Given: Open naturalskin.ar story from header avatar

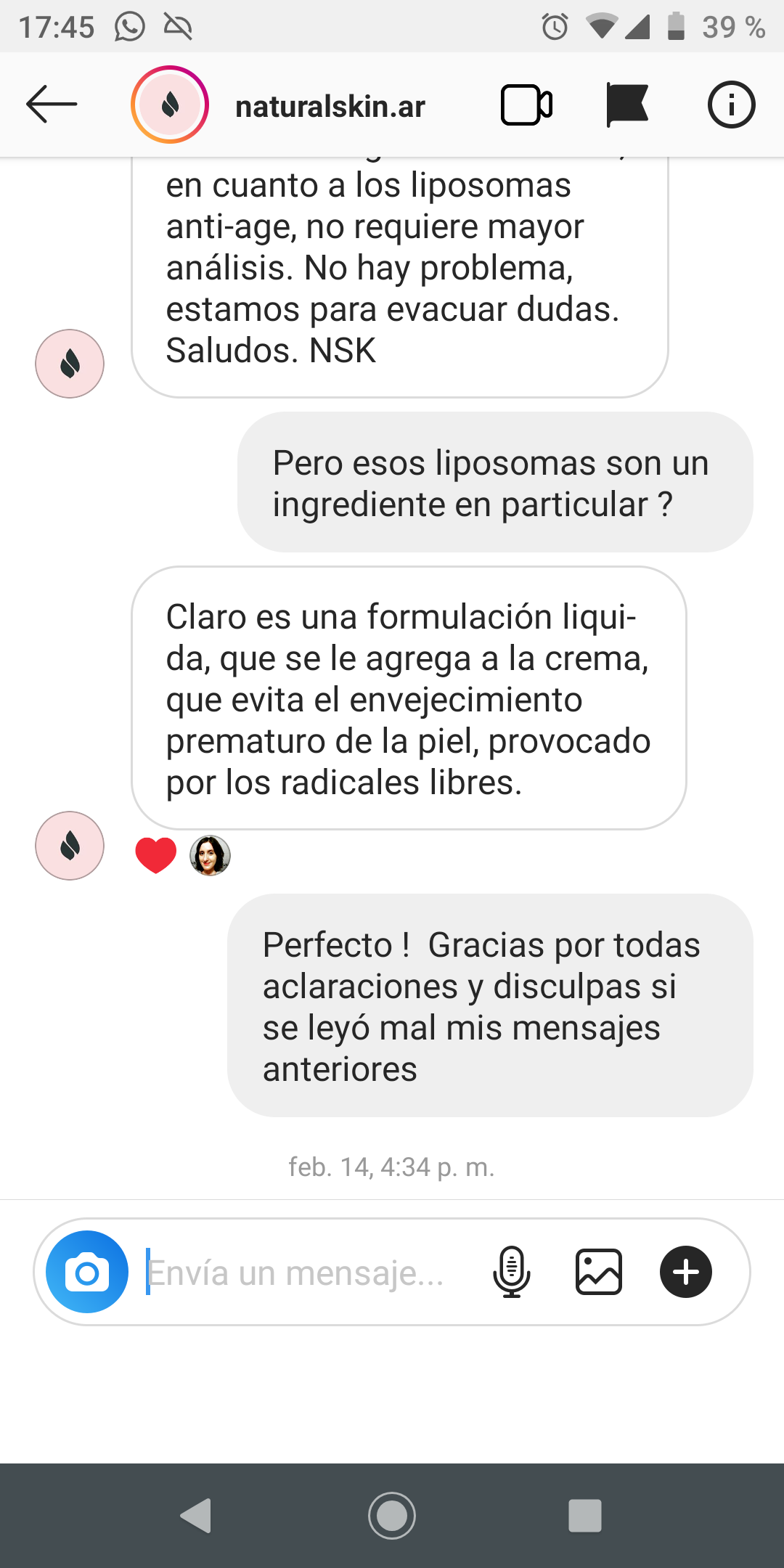Looking at the screenshot, I should 170,105.
